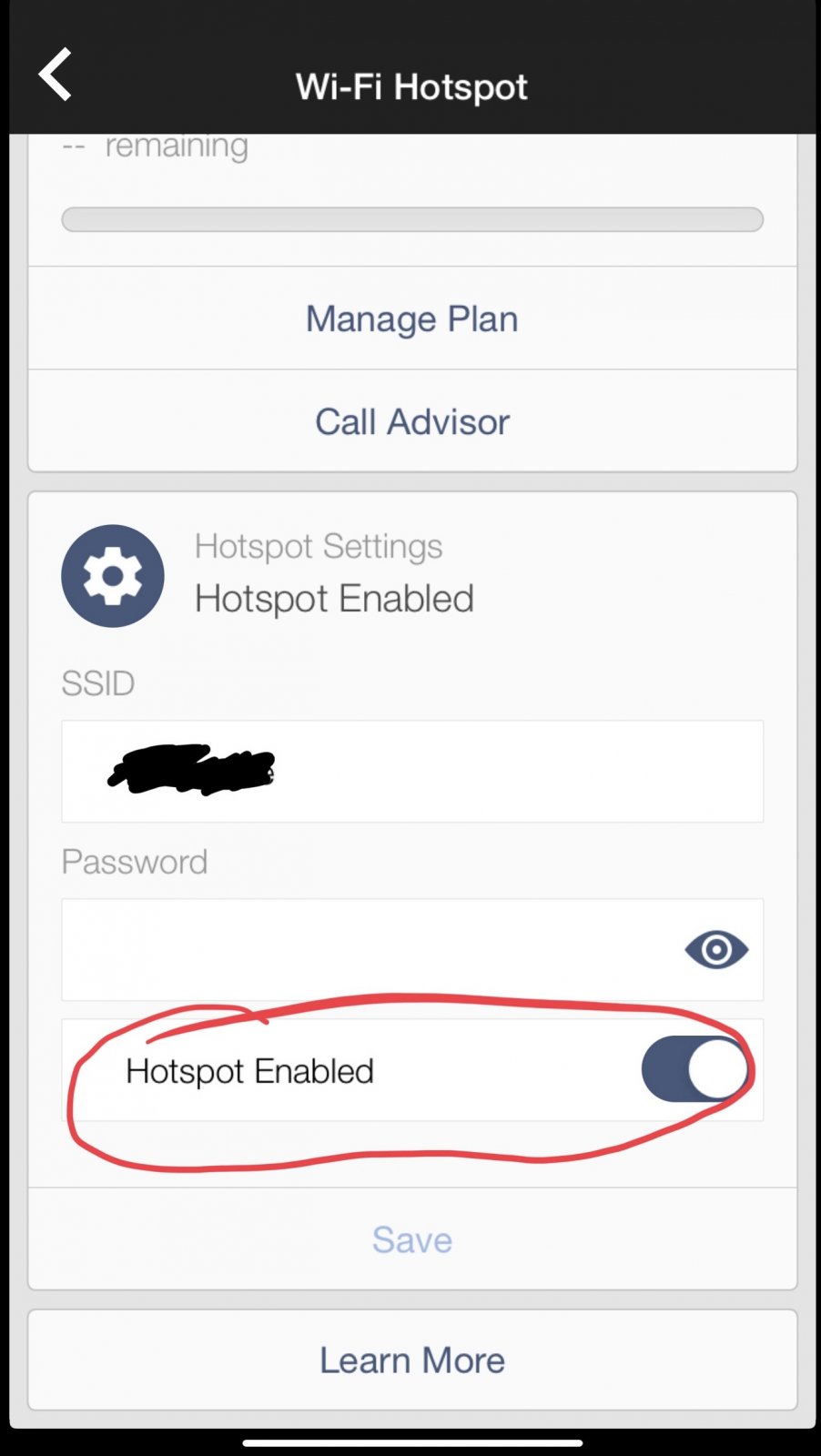Show password with the eye icon
This screenshot has height=1456, width=821.
tap(716, 950)
